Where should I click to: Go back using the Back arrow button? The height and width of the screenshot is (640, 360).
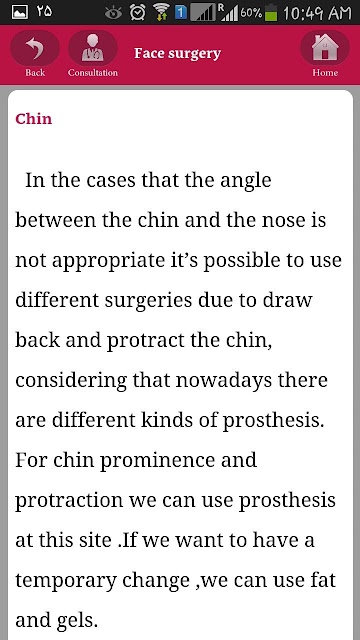tap(35, 49)
